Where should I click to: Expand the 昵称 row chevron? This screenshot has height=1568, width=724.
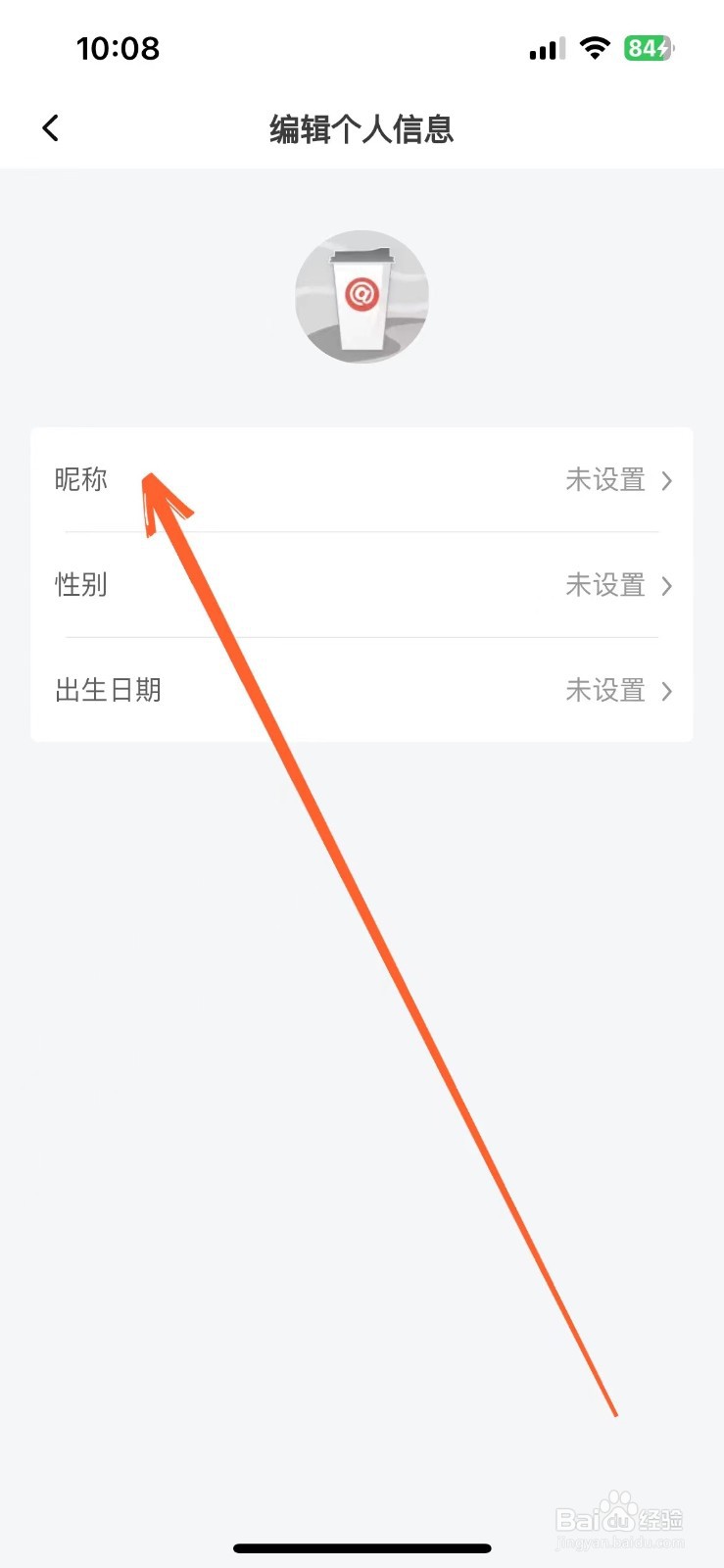coord(668,481)
